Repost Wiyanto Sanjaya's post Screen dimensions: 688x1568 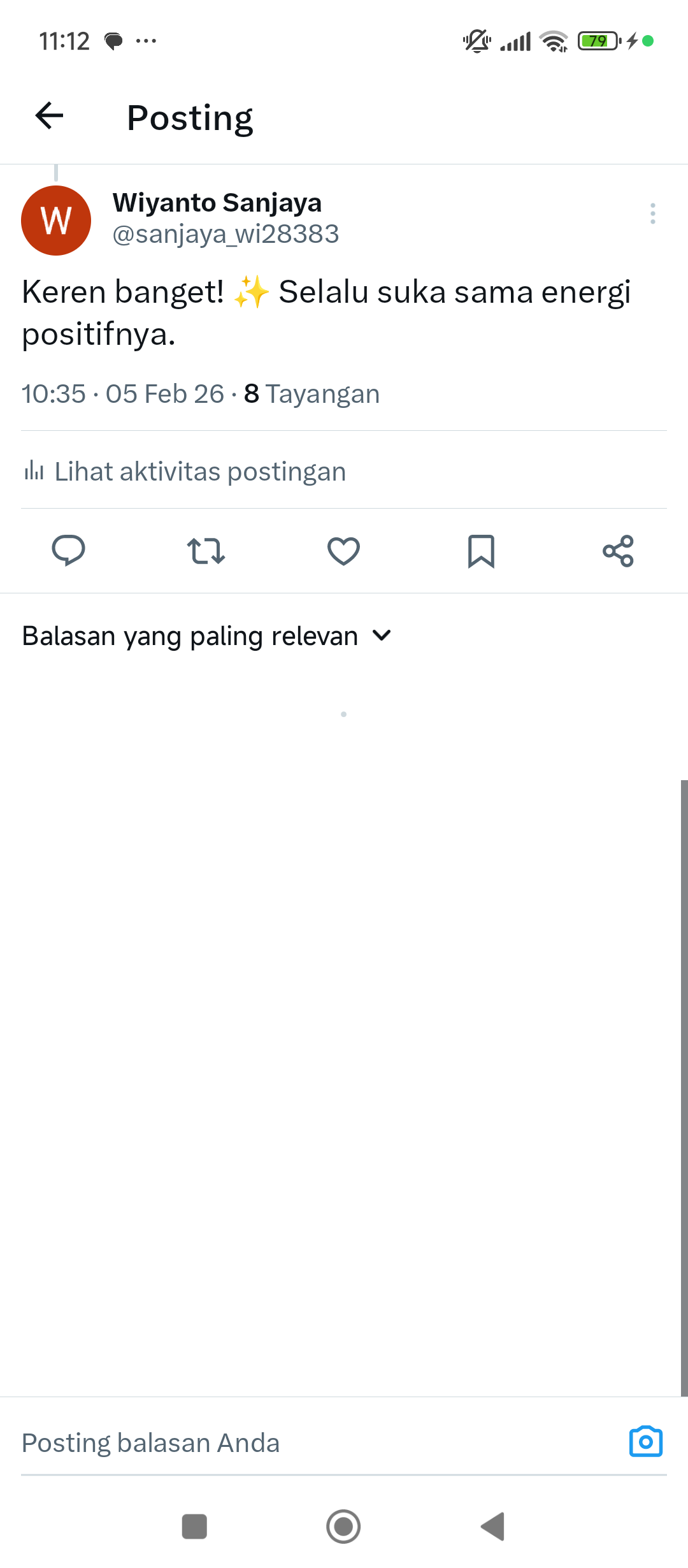tap(206, 551)
